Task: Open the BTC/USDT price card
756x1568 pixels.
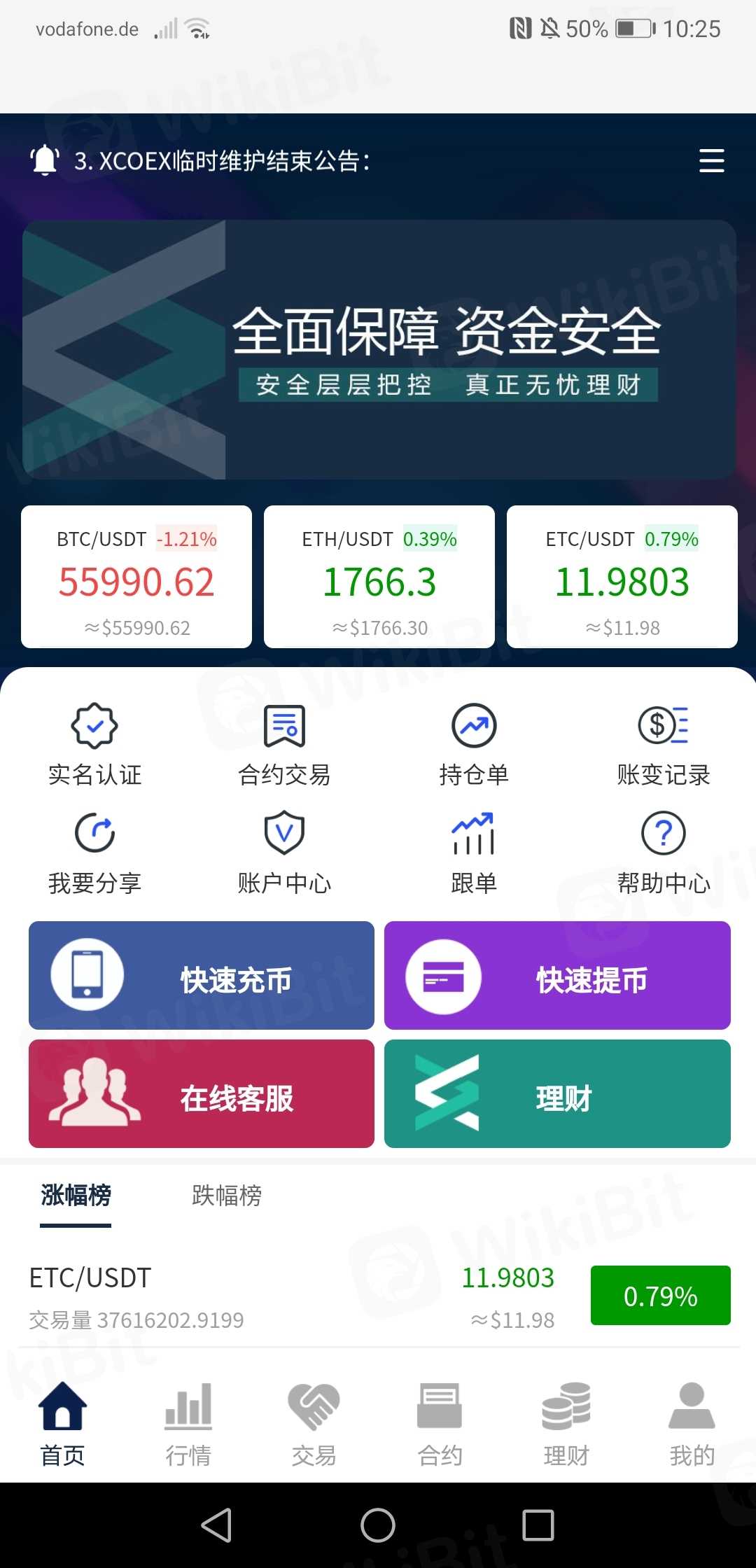Action: point(136,577)
